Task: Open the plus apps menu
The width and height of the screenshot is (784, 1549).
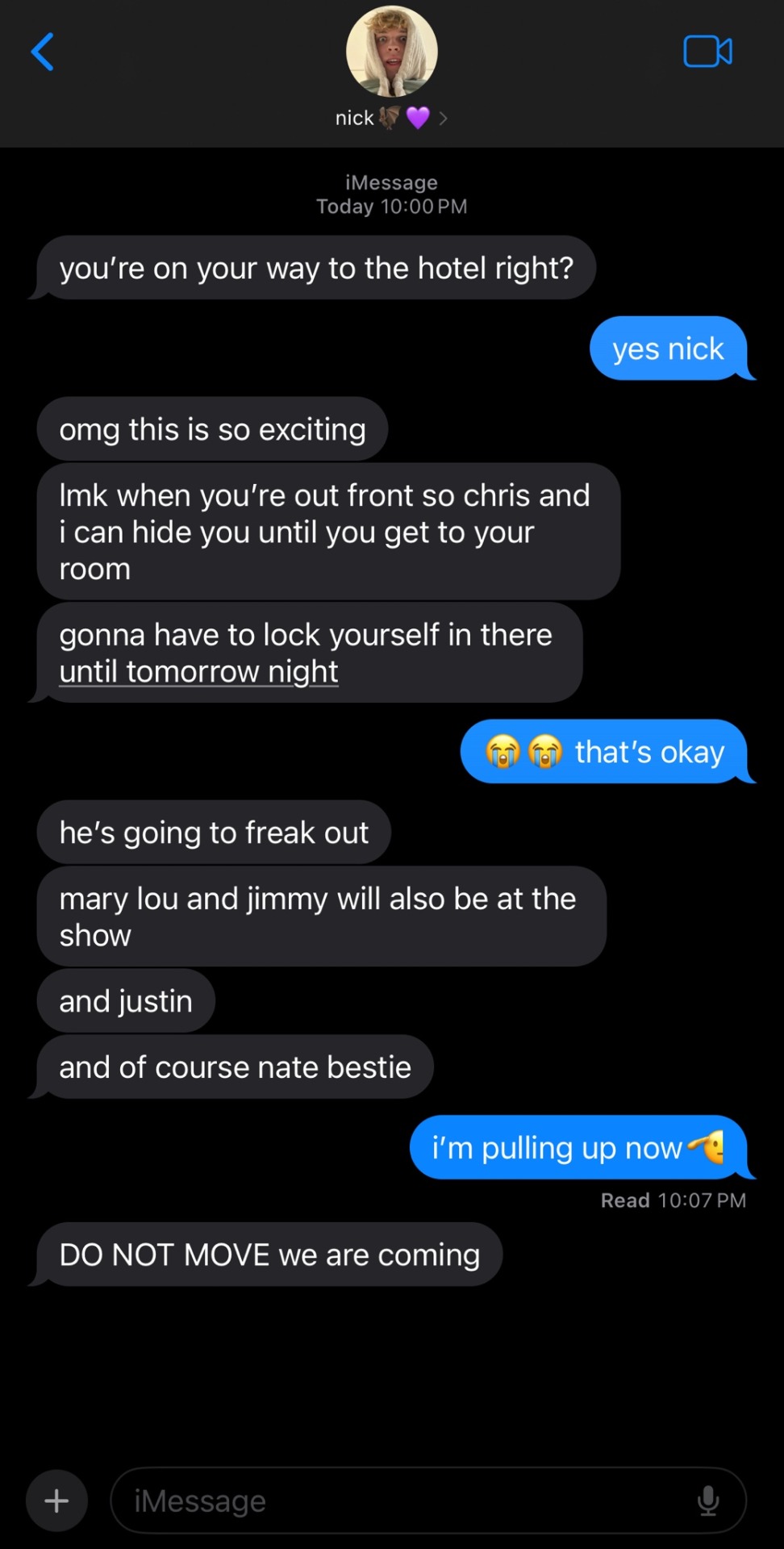Action: 56,1501
